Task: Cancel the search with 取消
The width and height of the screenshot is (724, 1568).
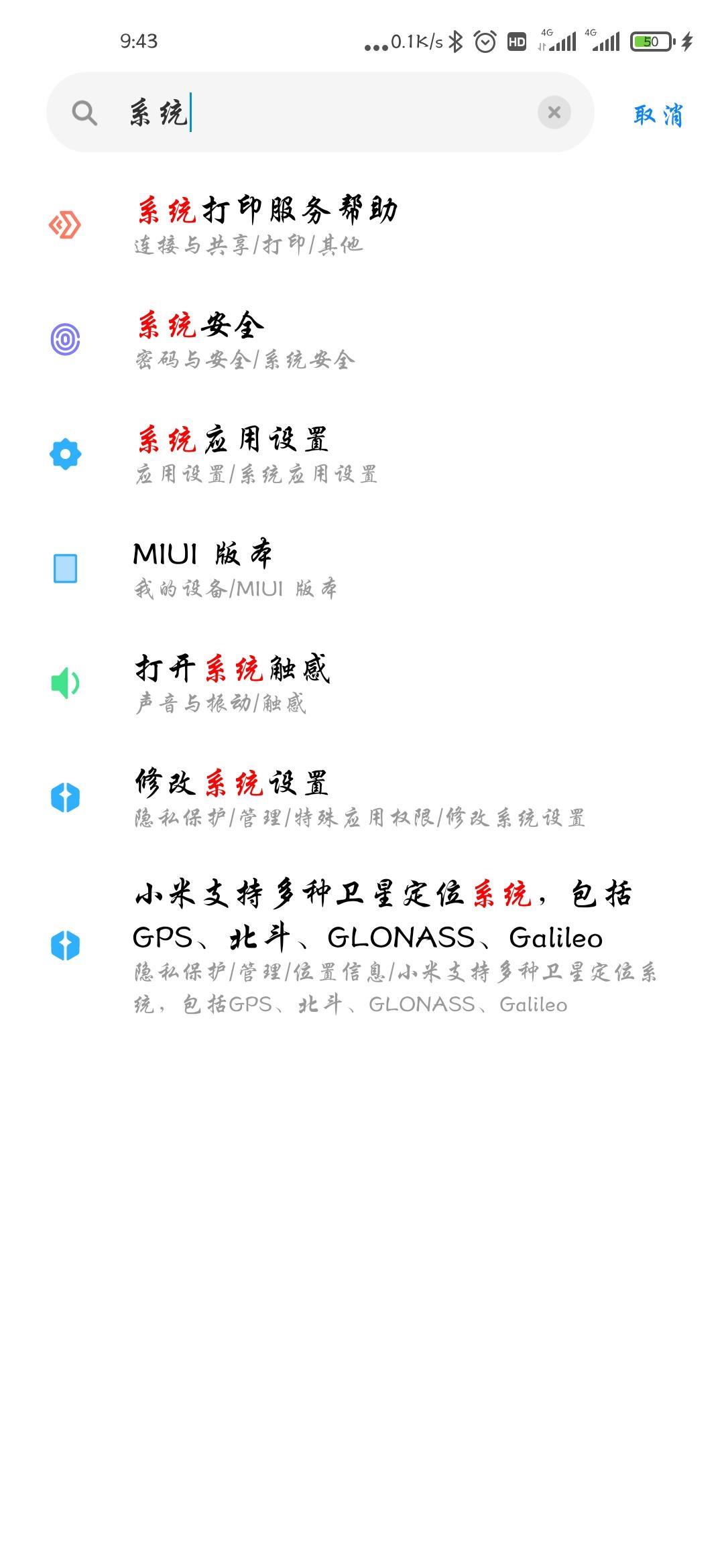Action: (658, 115)
